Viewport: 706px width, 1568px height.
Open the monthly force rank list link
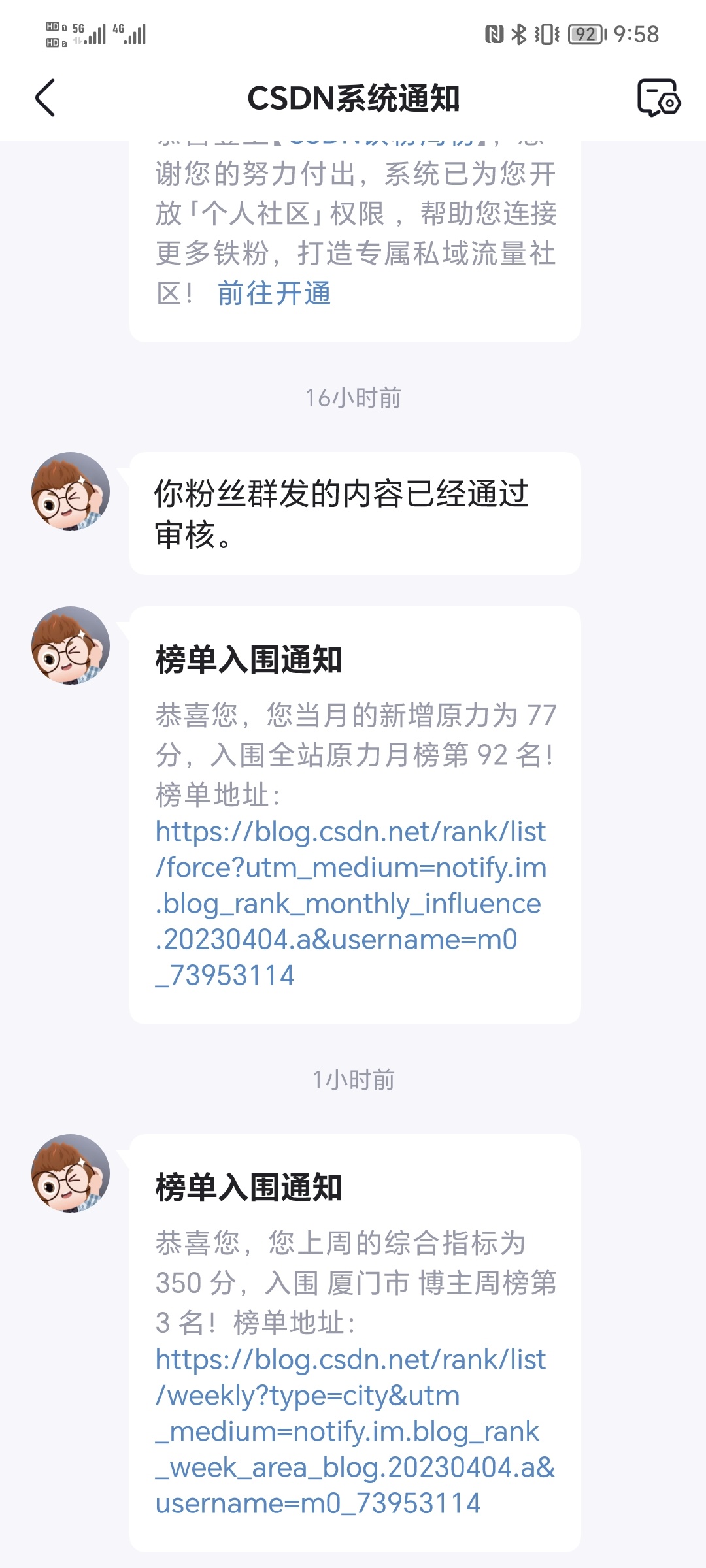click(350, 904)
